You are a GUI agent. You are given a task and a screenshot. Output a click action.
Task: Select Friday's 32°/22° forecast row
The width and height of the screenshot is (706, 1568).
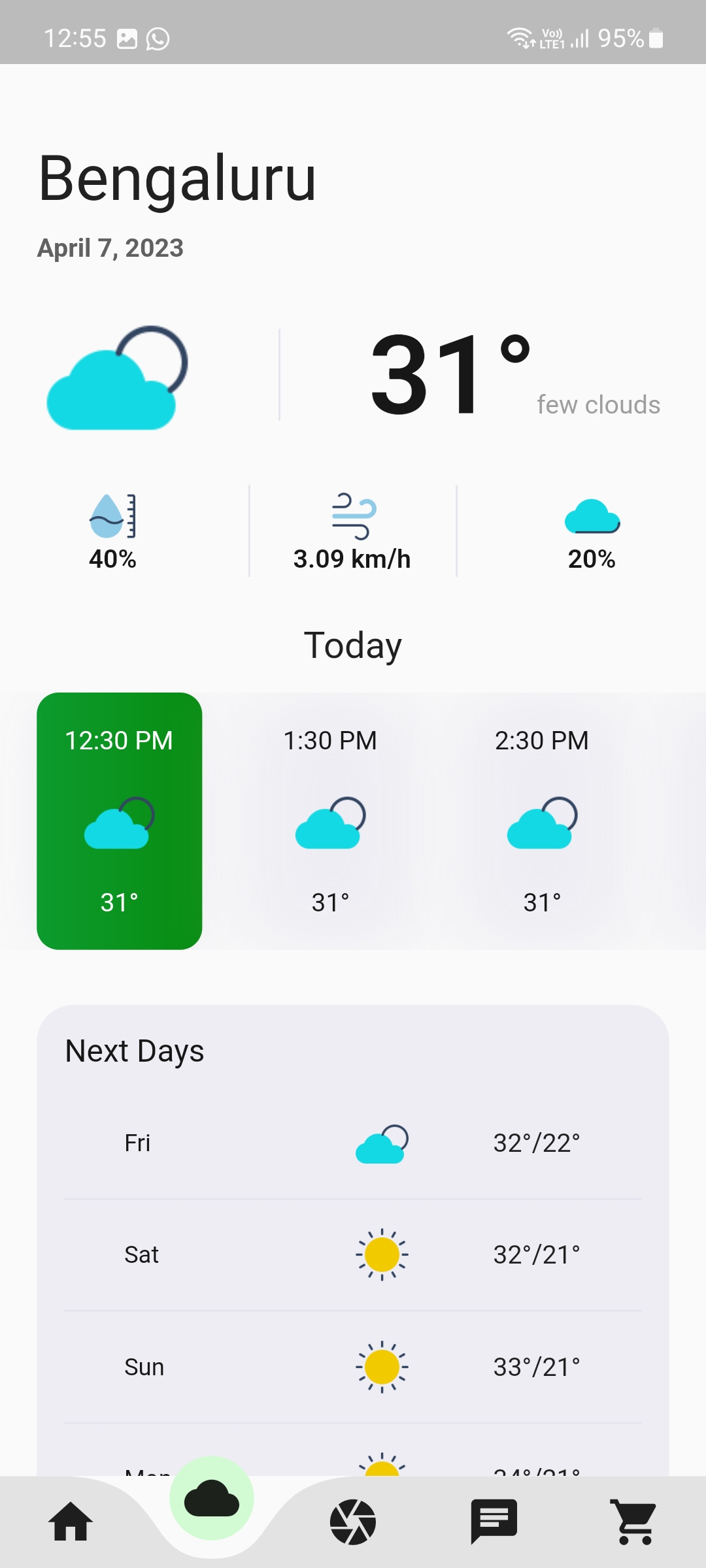tap(353, 1142)
